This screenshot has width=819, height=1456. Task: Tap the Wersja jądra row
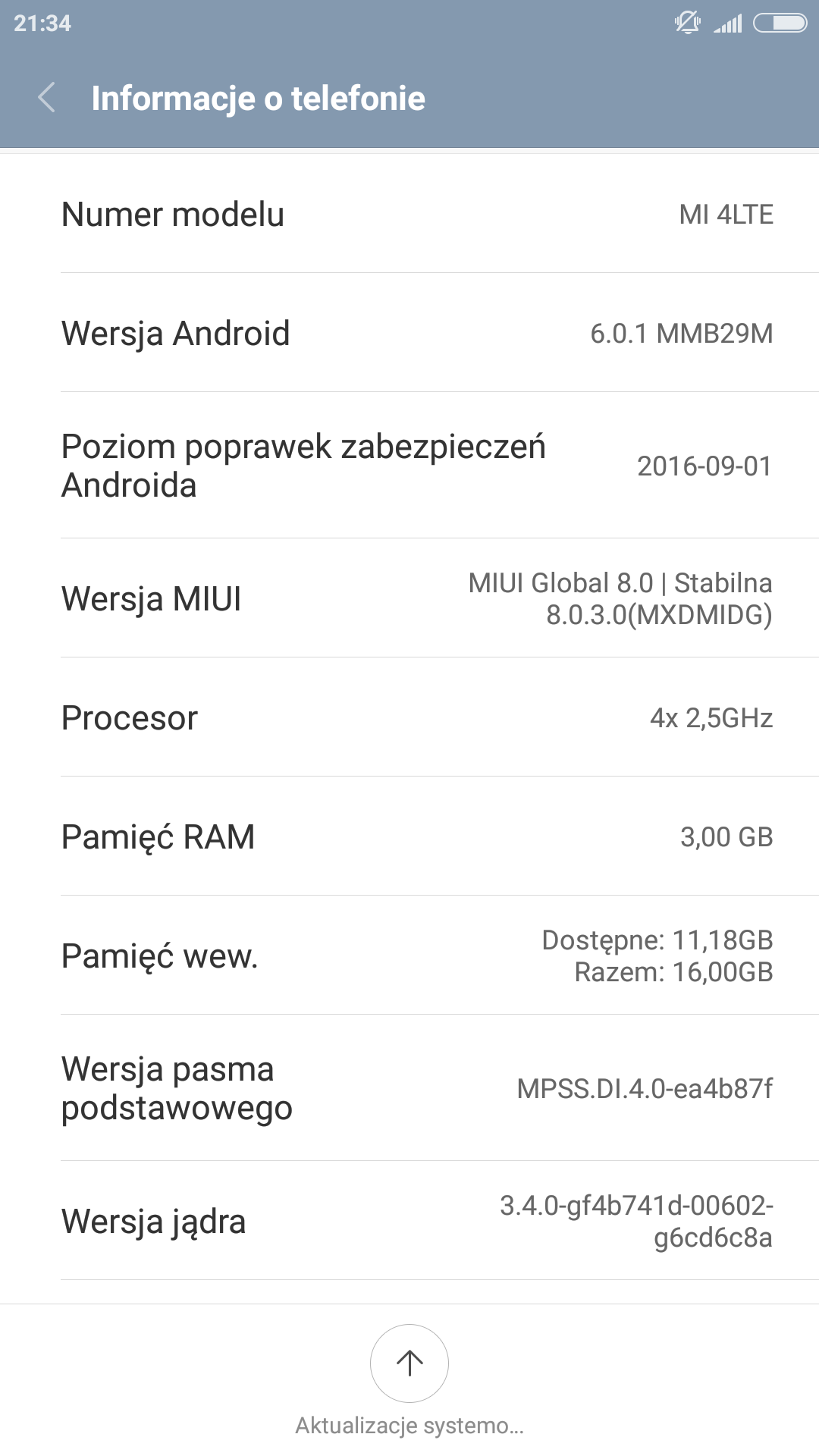point(409,1221)
